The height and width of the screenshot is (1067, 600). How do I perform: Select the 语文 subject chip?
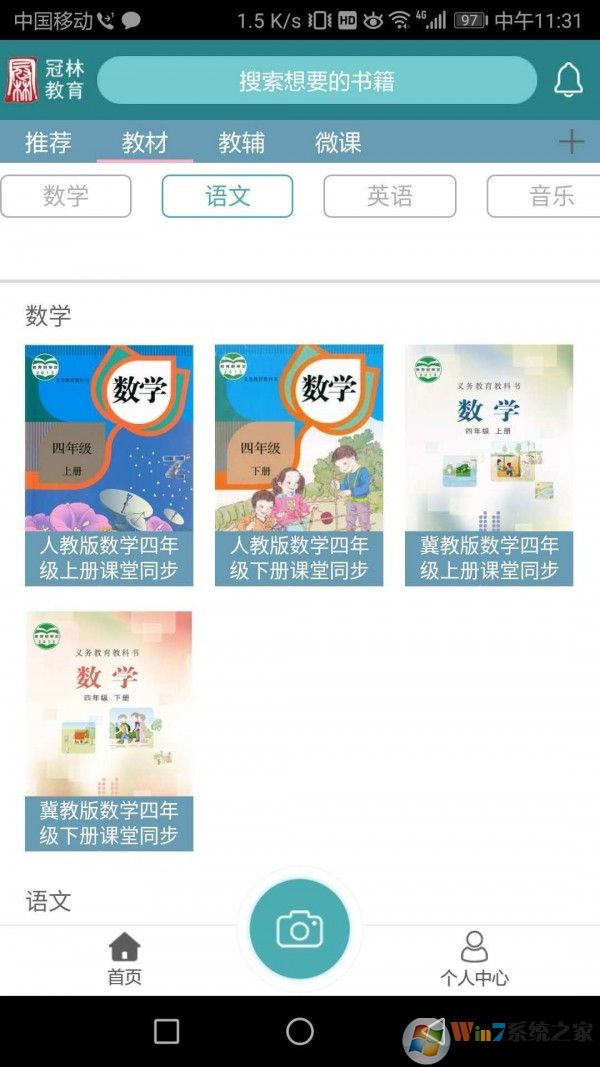pos(227,196)
